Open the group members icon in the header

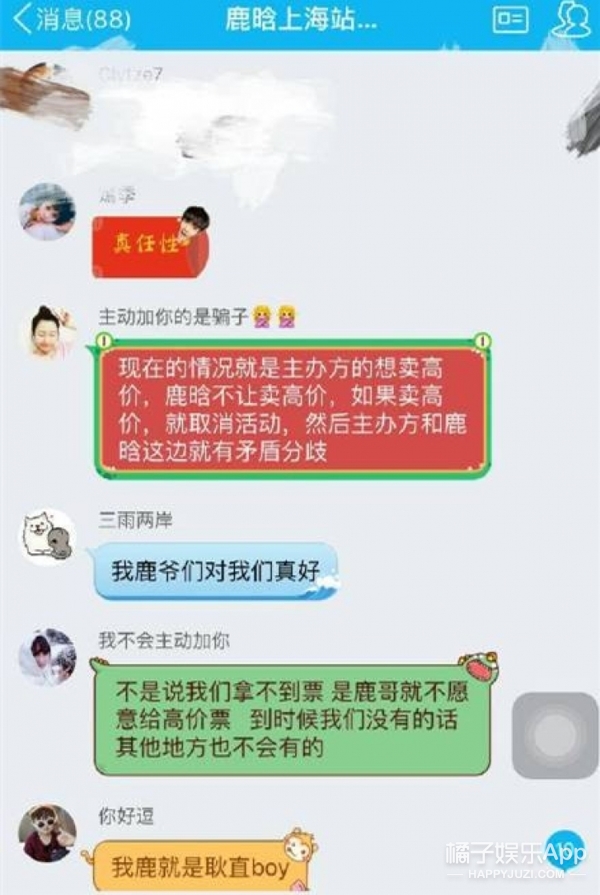tap(571, 20)
